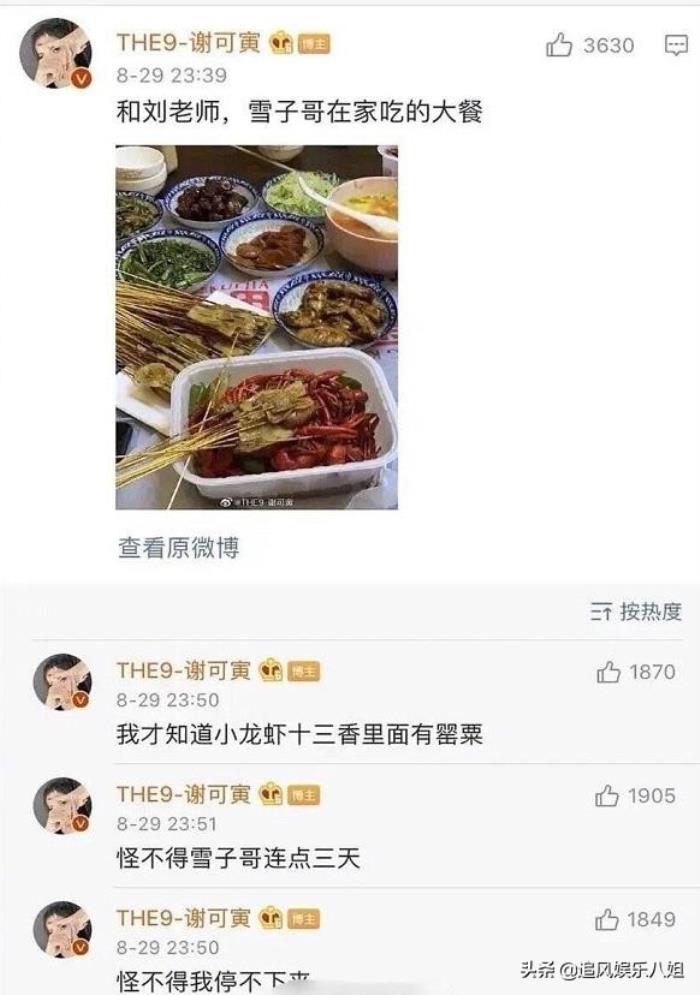700x995 pixels.
Task: Open the username THE9-谢可寅 on the top post
Action: (189, 42)
